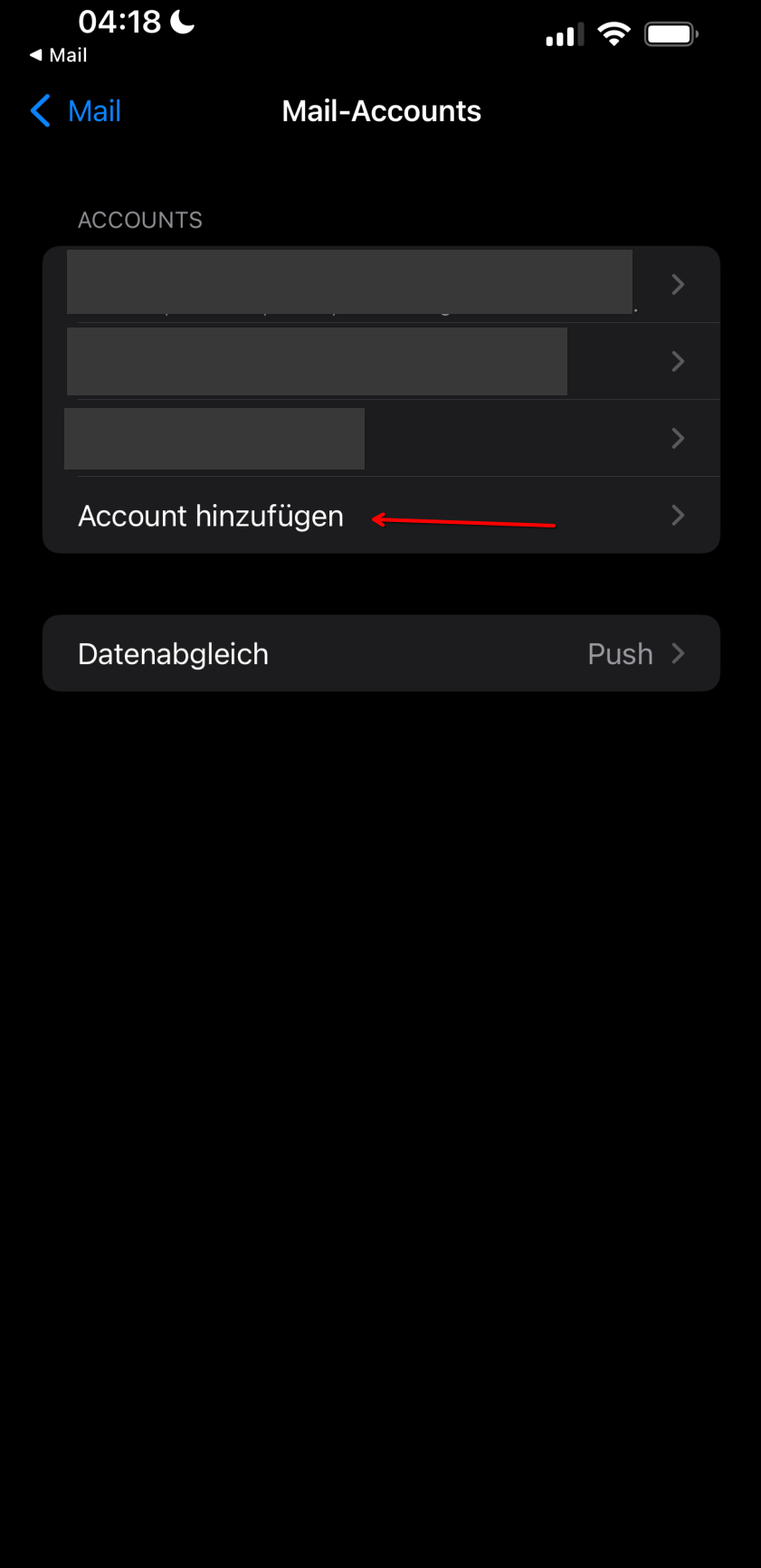The height and width of the screenshot is (1568, 761).
Task: Open the first listed account
Action: (x=380, y=284)
